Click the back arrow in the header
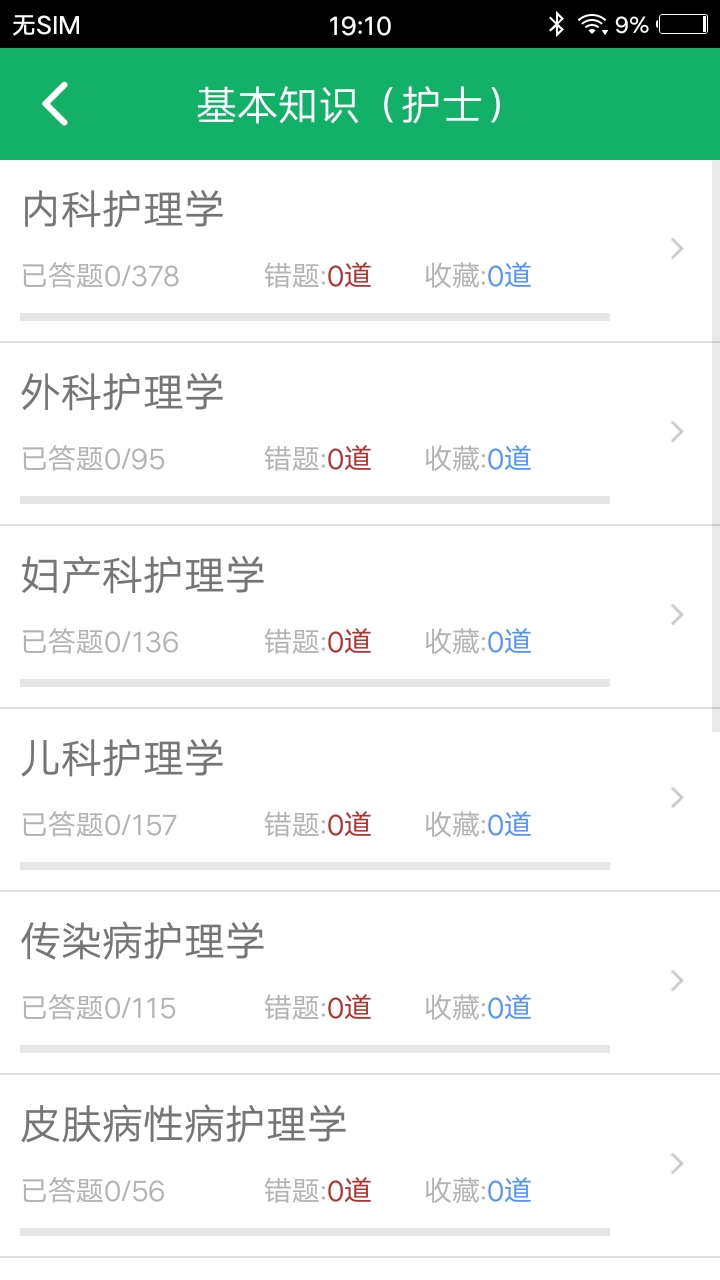 pos(55,104)
